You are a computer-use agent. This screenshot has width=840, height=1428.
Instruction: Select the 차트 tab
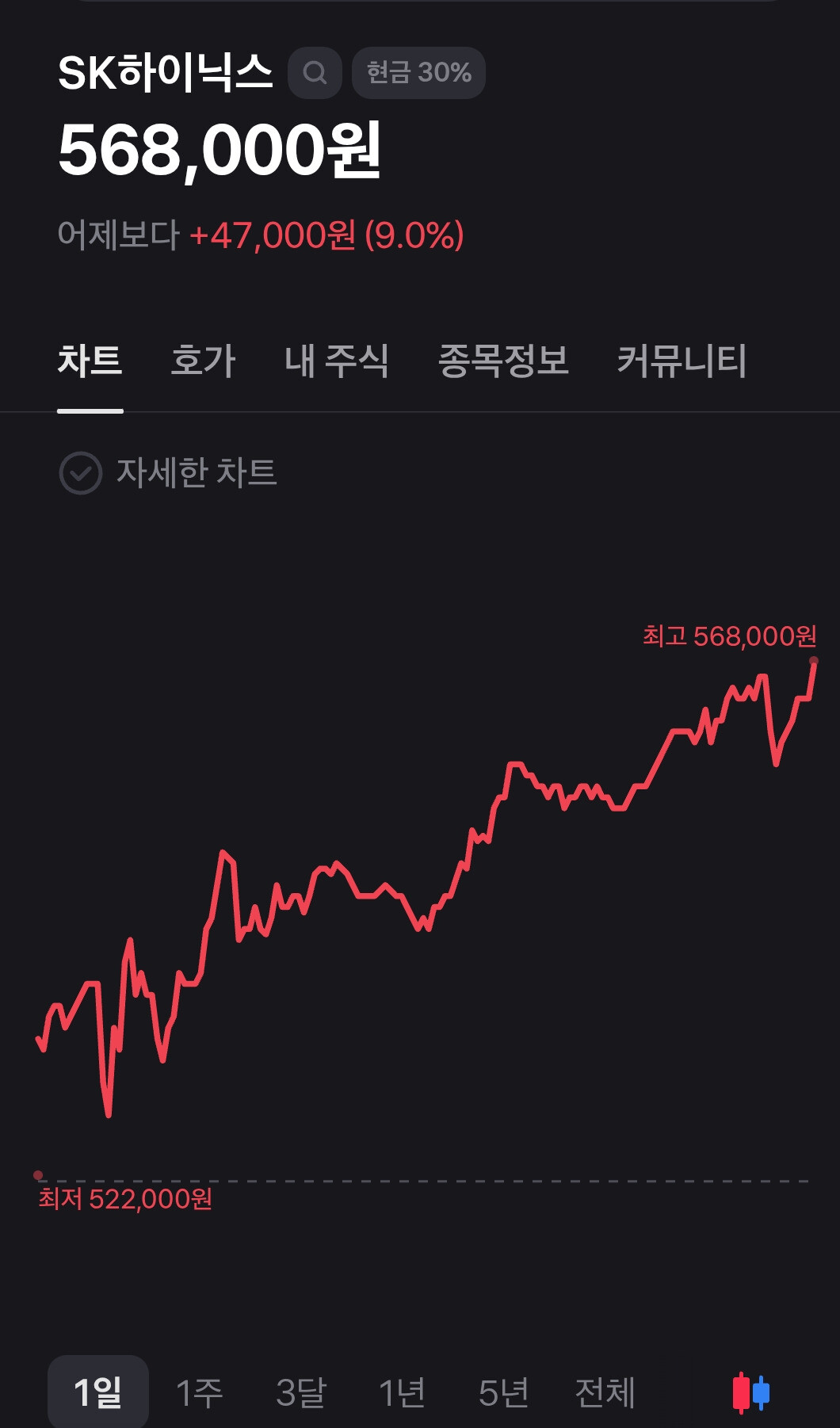(x=90, y=361)
